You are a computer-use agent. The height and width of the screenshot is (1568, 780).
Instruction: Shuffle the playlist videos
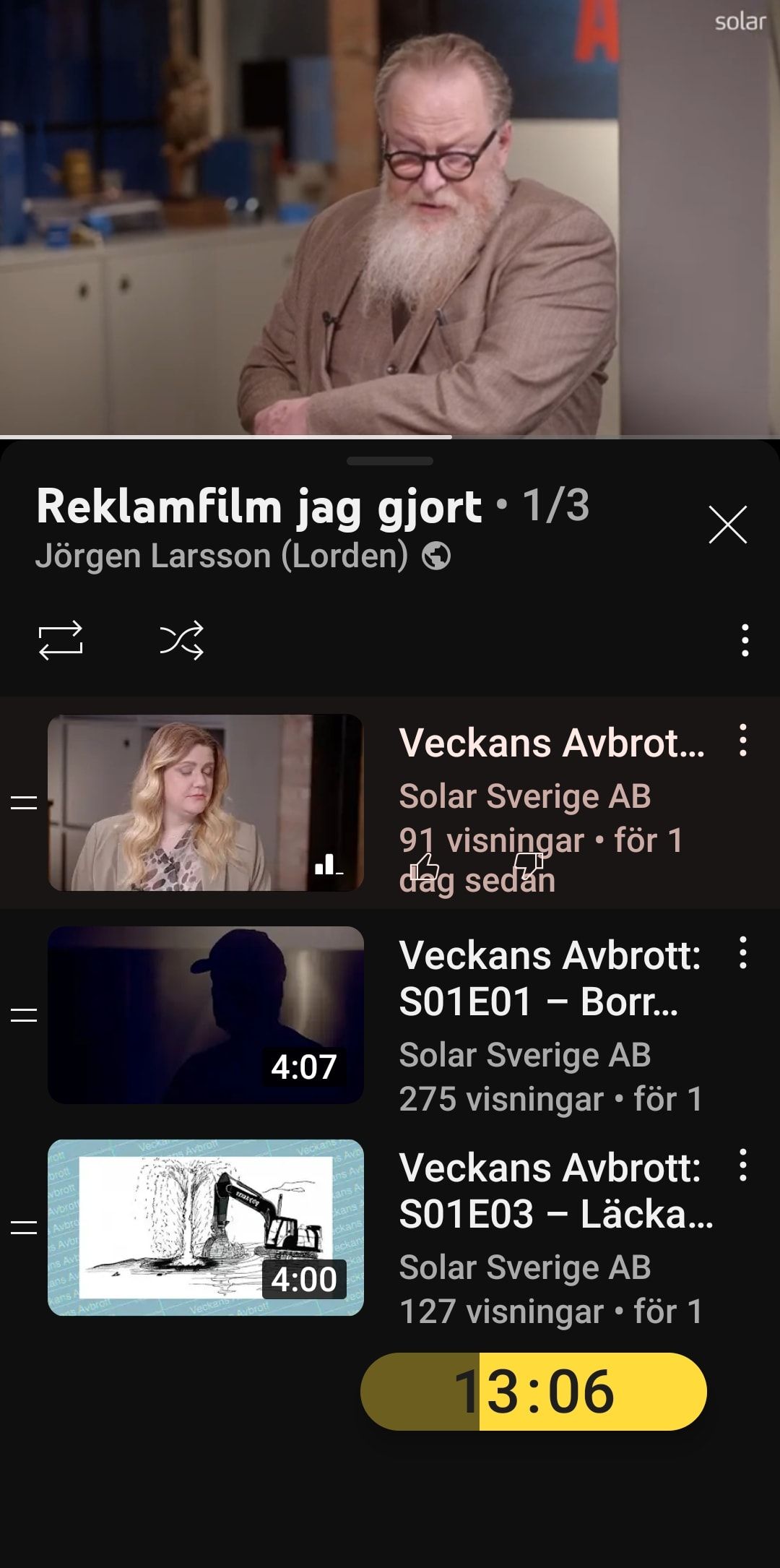tap(181, 640)
